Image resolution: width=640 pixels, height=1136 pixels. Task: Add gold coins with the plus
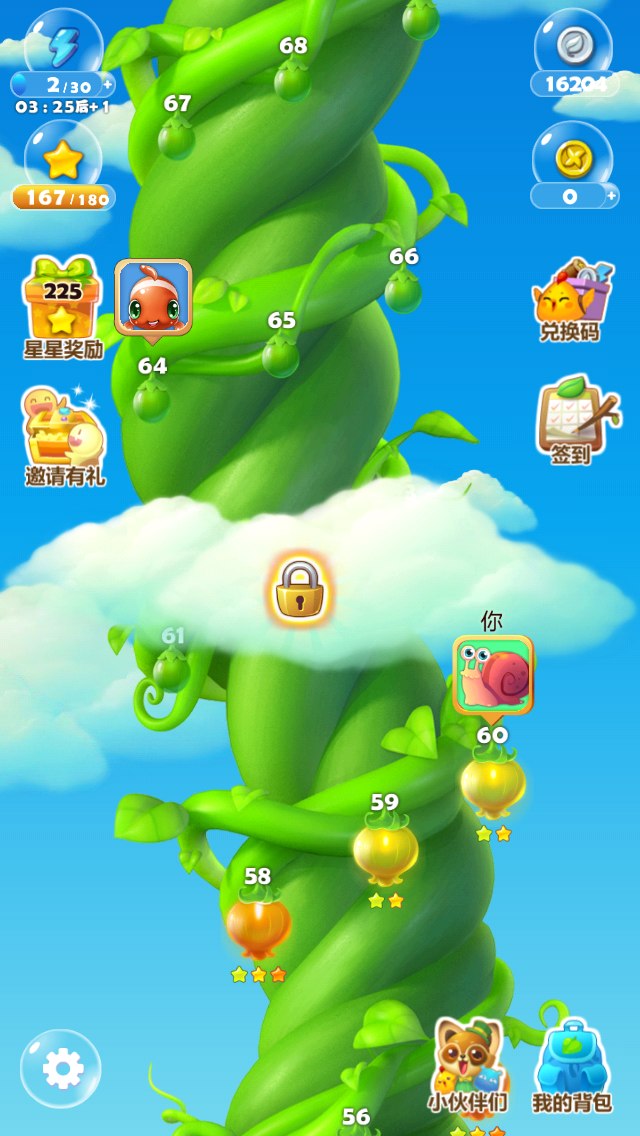tap(612, 196)
